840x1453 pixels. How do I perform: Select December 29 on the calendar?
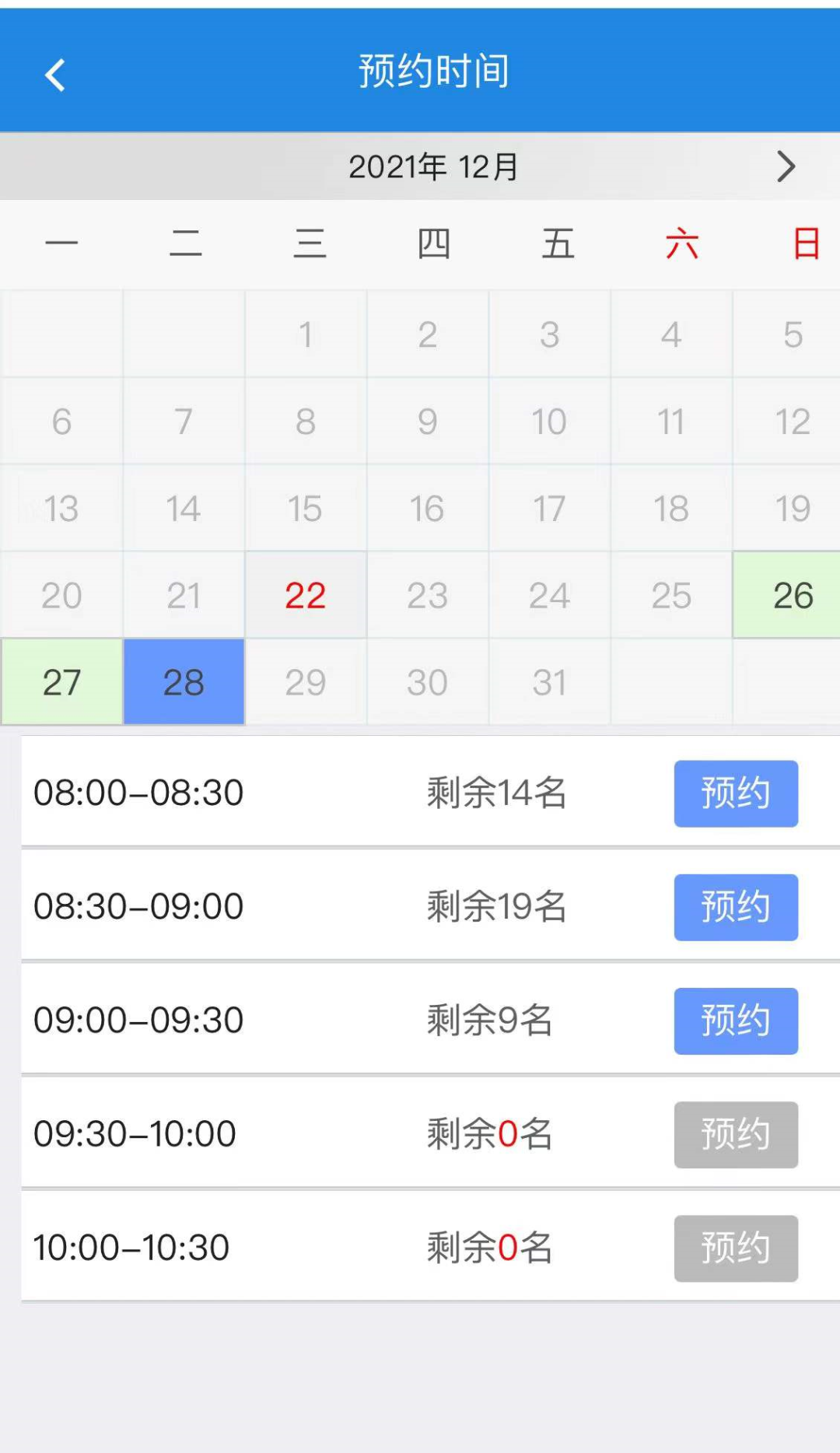[306, 682]
